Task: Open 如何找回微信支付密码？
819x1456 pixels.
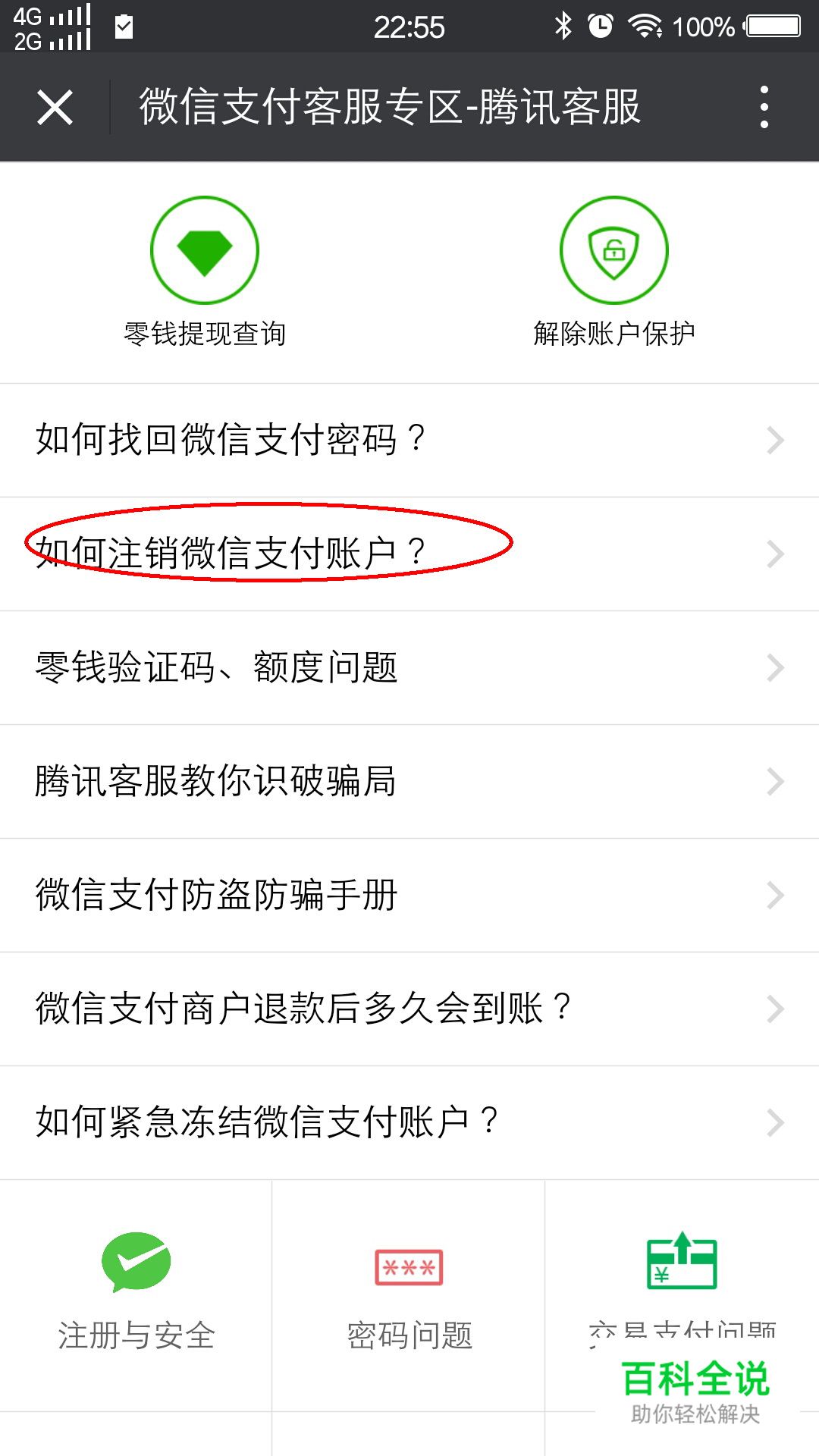Action: point(409,440)
